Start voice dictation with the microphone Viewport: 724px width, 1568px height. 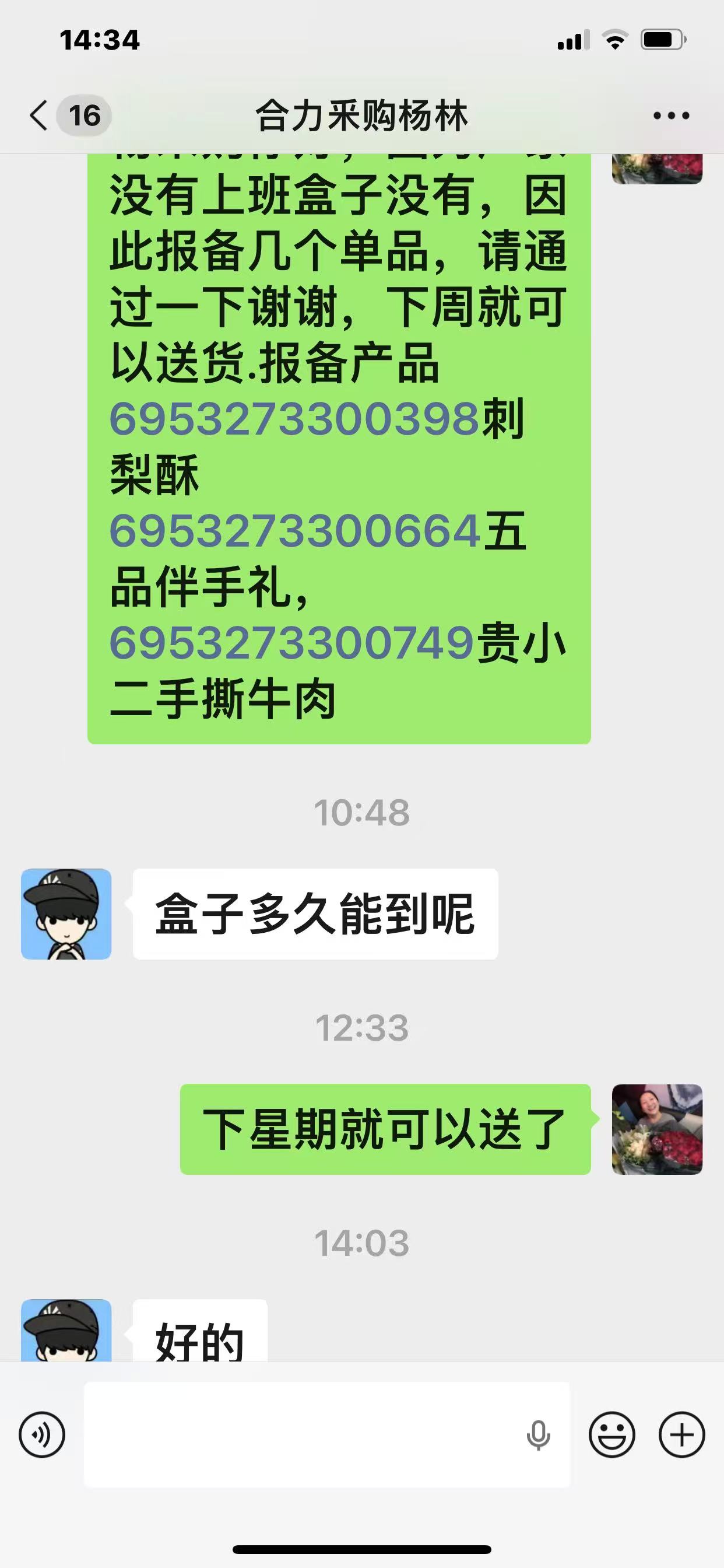[x=538, y=1434]
